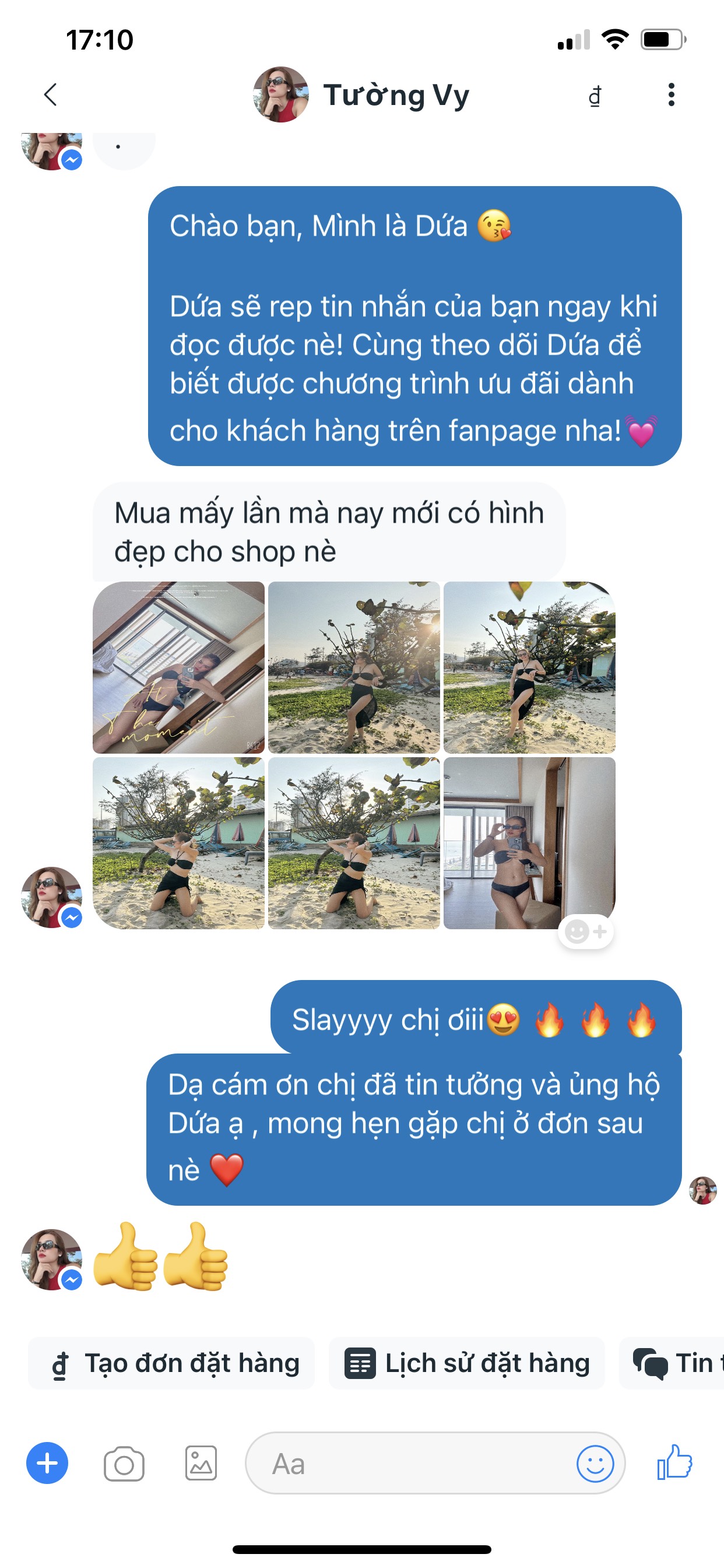Go back from the Tường Vy chat
Image resolution: width=724 pixels, height=1568 pixels.
tap(51, 95)
